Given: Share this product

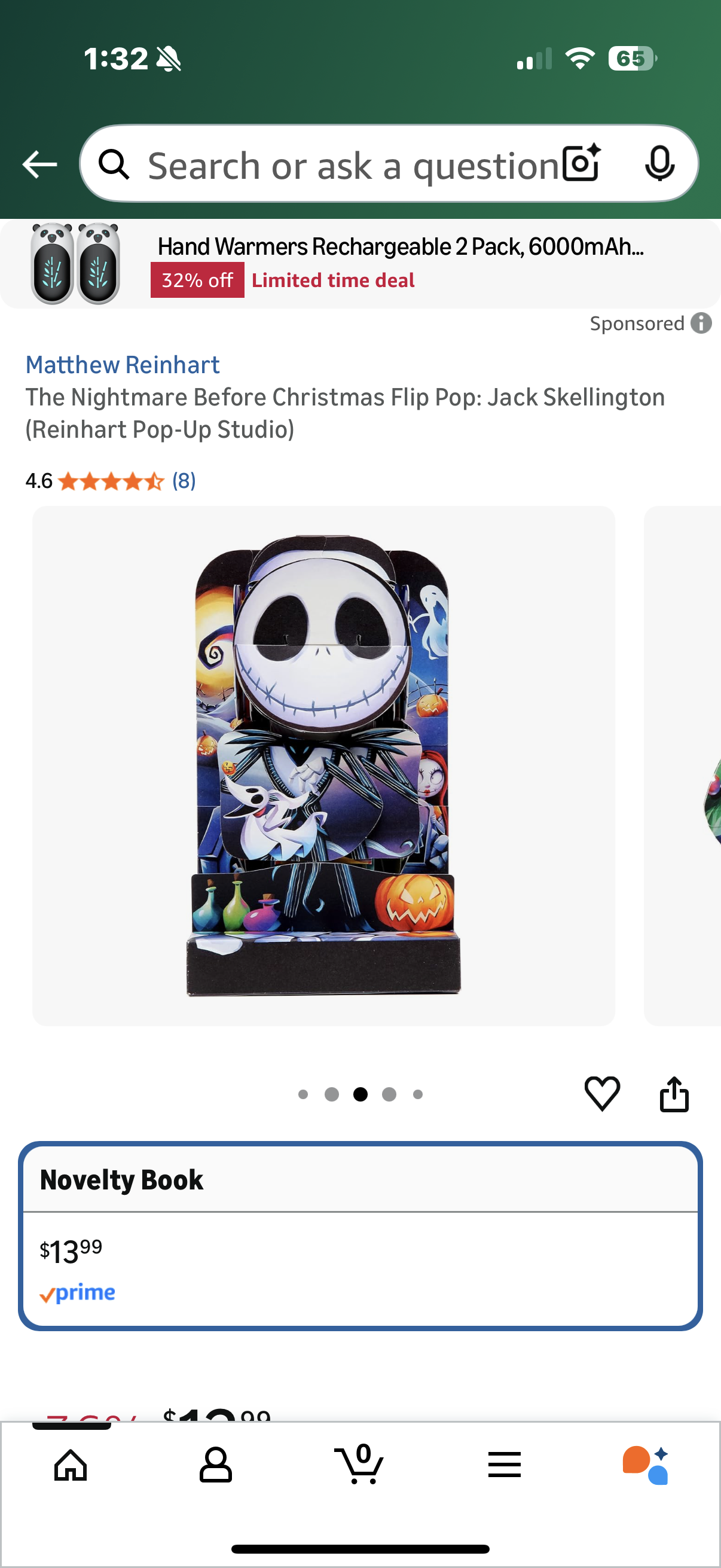Looking at the screenshot, I should (674, 1093).
